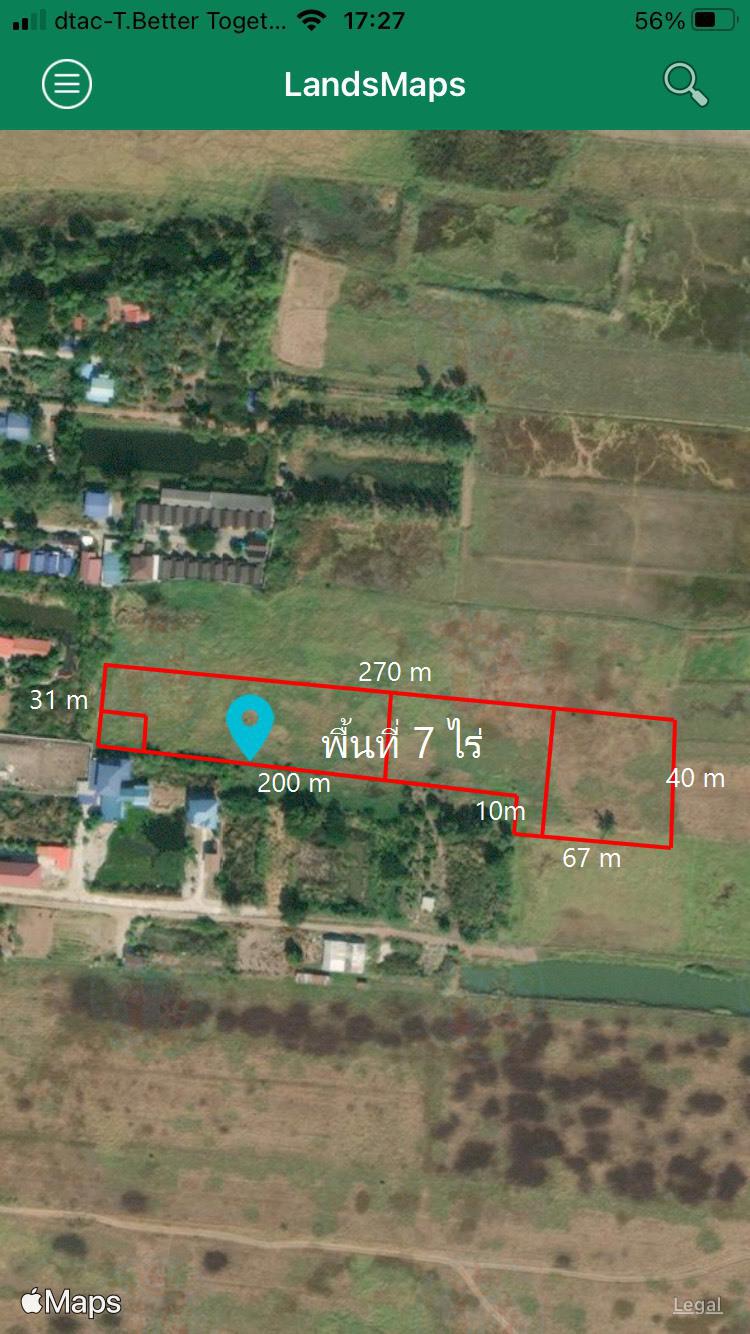Tap the blue location pin on the map
Screen dimensions: 750x1334
(x=250, y=726)
